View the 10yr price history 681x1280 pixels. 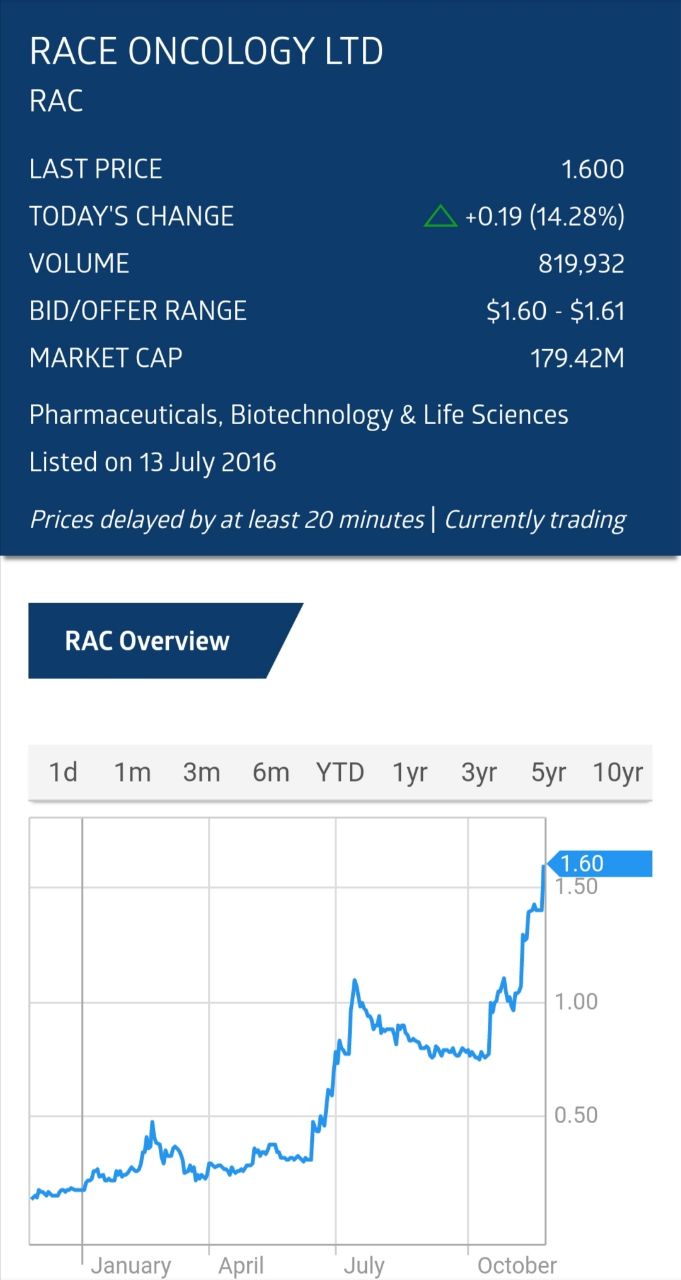[x=618, y=772]
